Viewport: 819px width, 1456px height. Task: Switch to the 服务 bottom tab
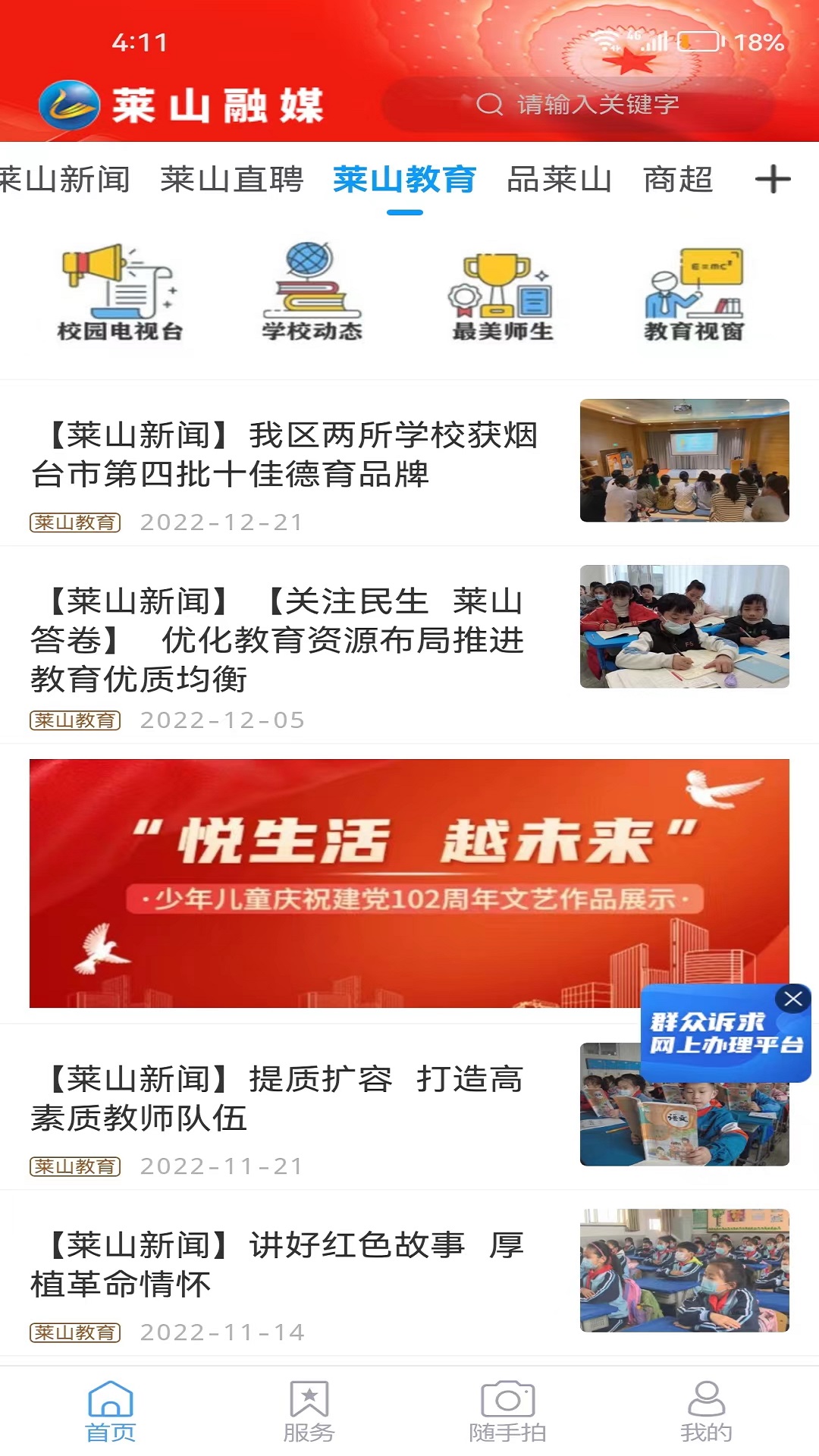(309, 1411)
